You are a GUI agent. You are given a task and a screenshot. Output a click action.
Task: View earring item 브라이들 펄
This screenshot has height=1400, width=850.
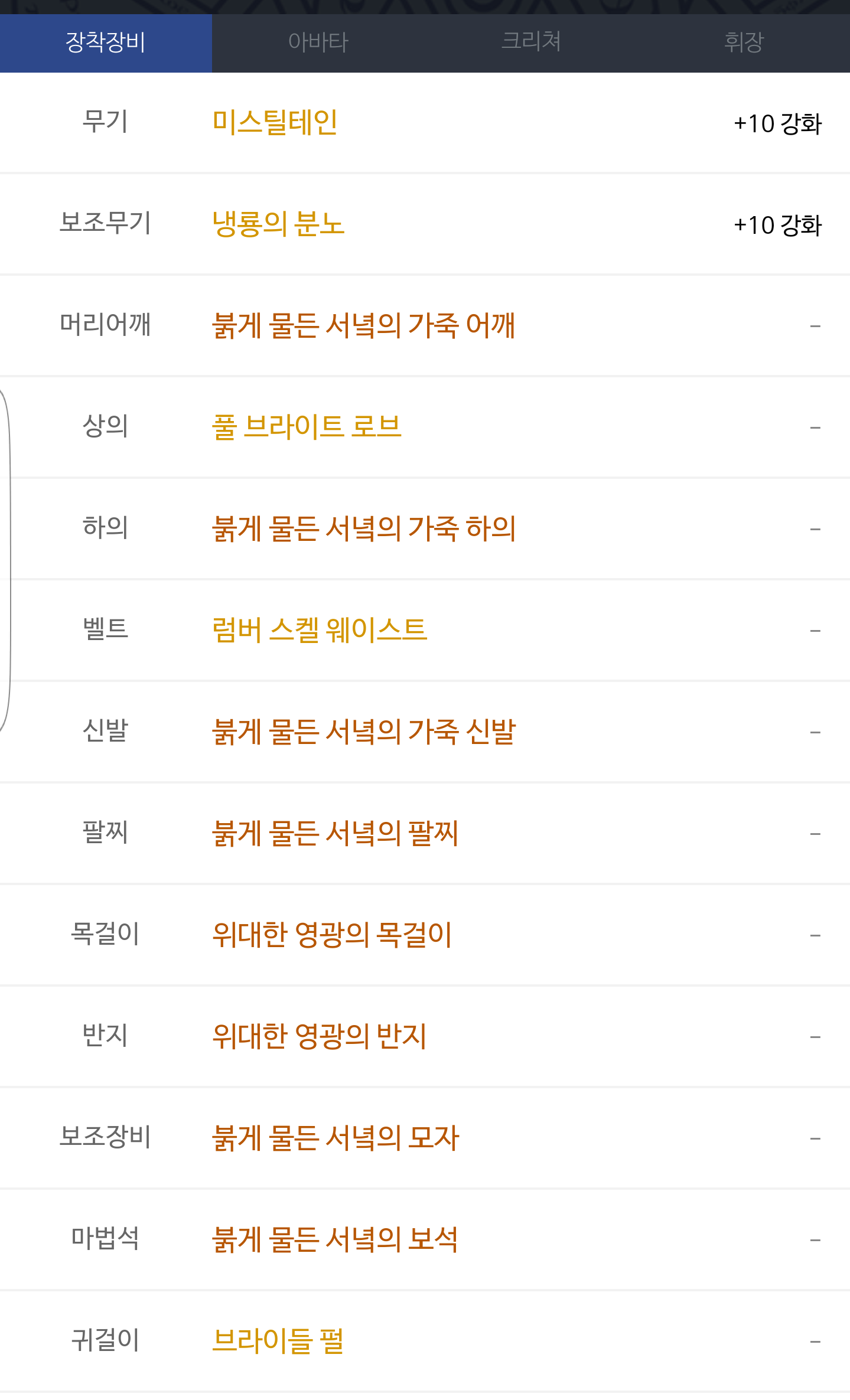pyautogui.click(x=278, y=1342)
